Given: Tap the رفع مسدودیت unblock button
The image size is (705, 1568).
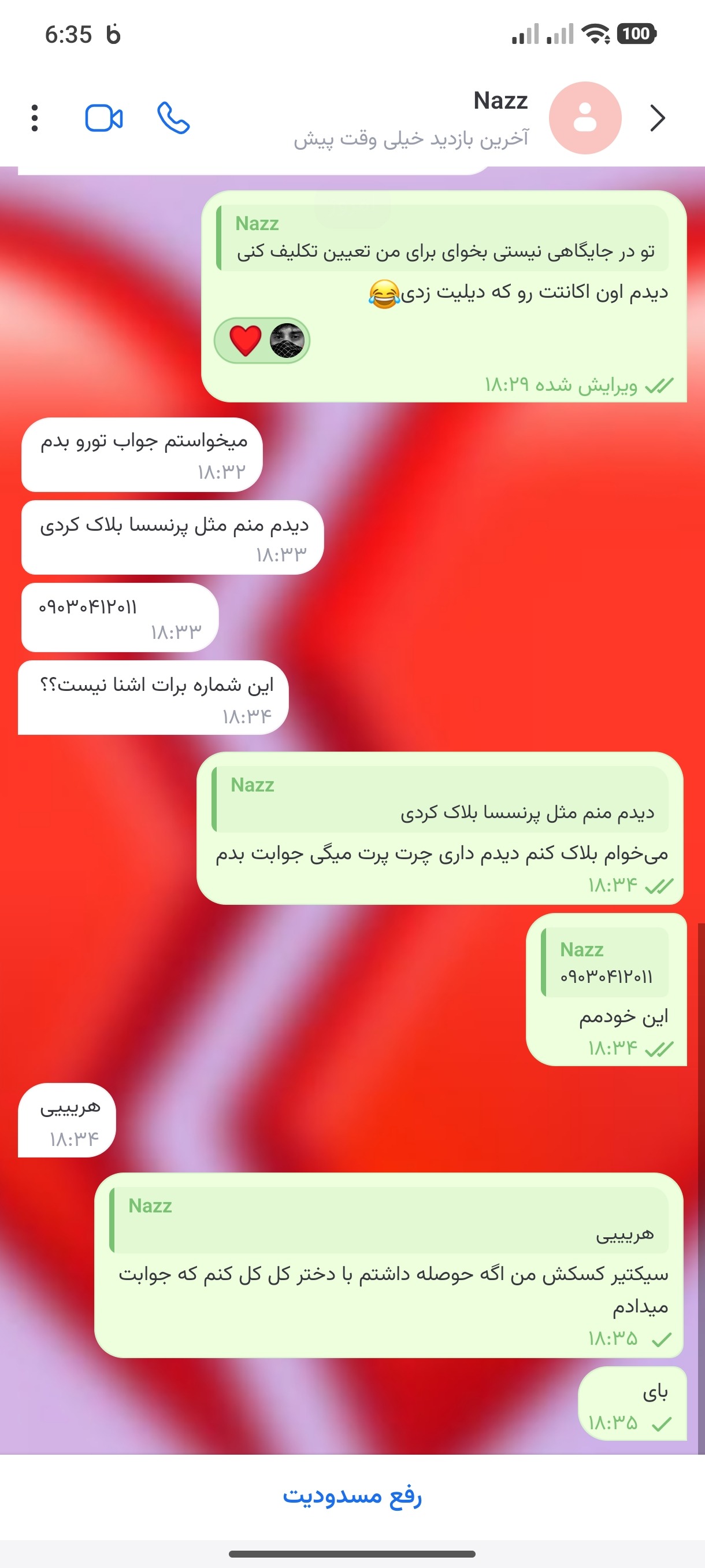Looking at the screenshot, I should (x=352, y=1495).
